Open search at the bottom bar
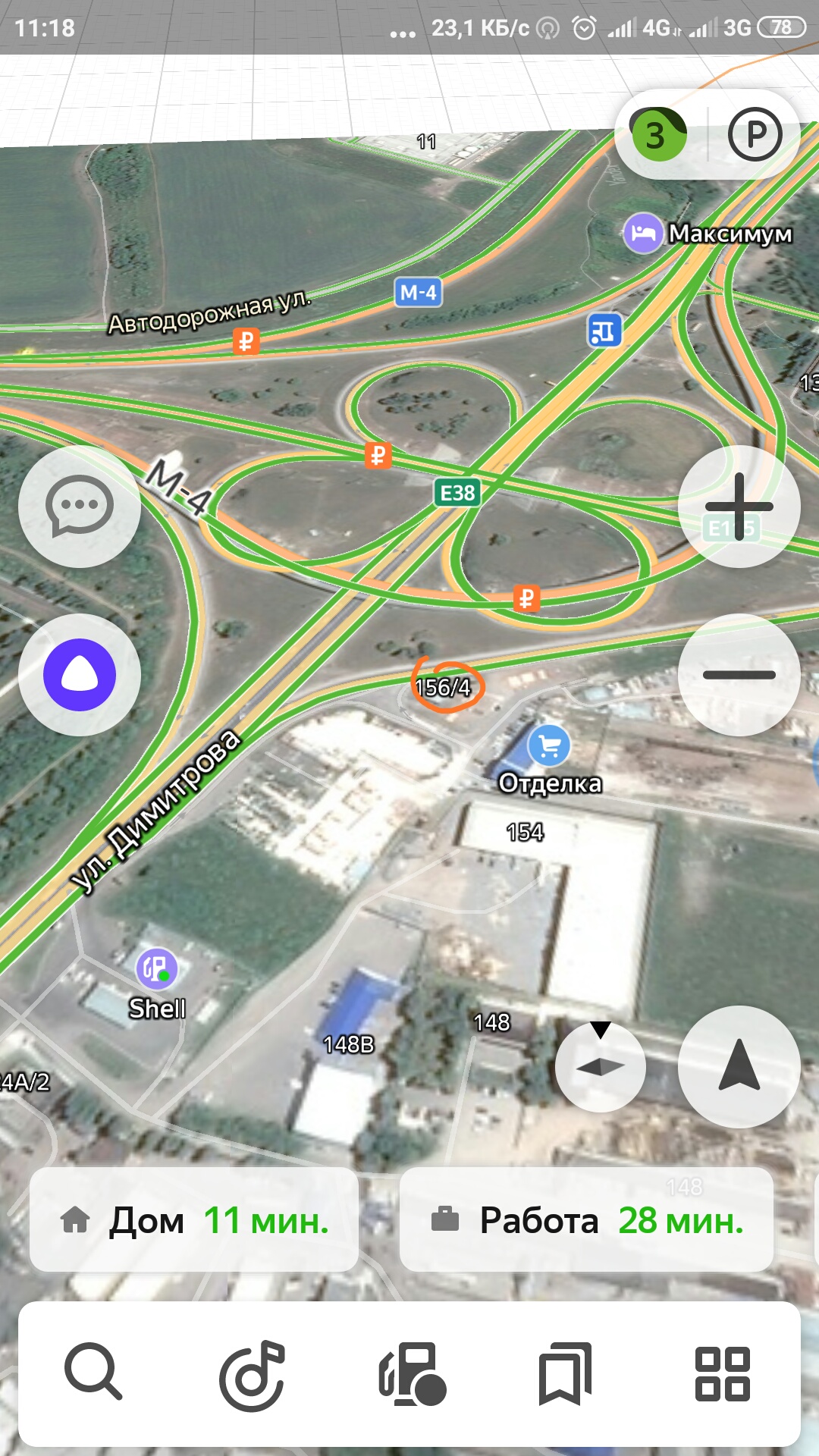 pyautogui.click(x=93, y=1371)
